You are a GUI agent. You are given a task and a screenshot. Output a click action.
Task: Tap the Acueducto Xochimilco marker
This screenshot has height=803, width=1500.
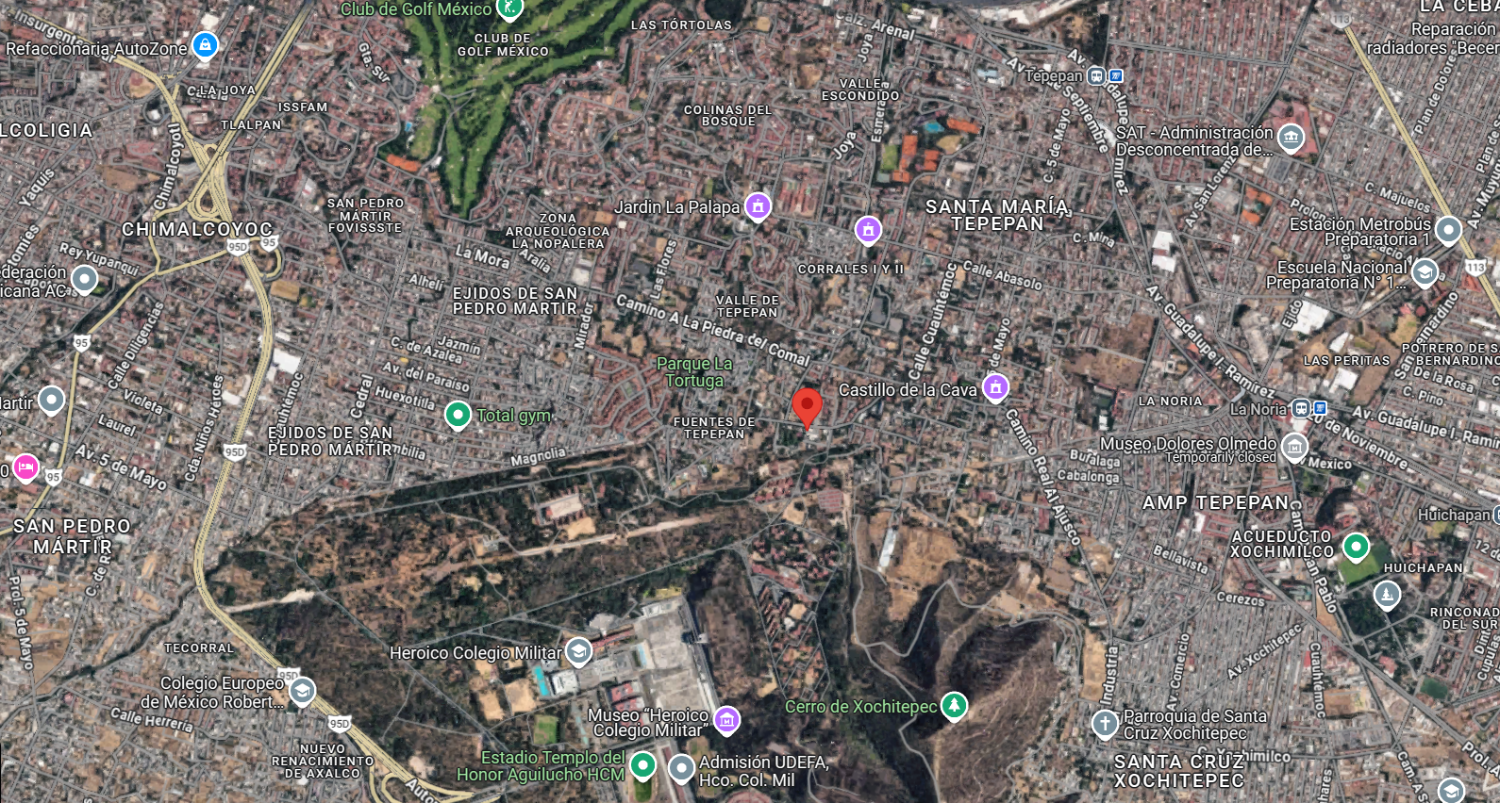pos(1355,547)
